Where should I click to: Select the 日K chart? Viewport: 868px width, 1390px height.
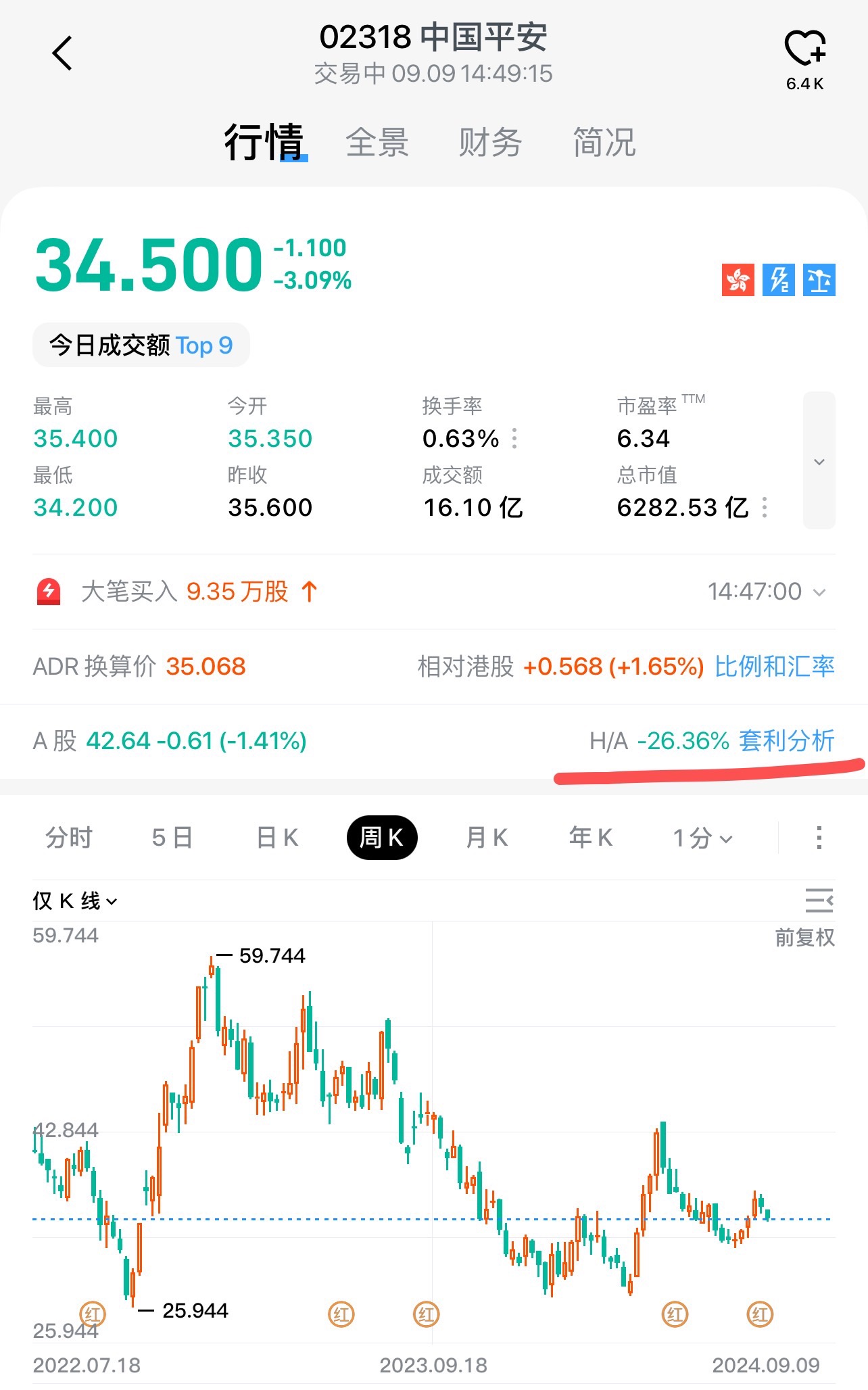pyautogui.click(x=277, y=838)
